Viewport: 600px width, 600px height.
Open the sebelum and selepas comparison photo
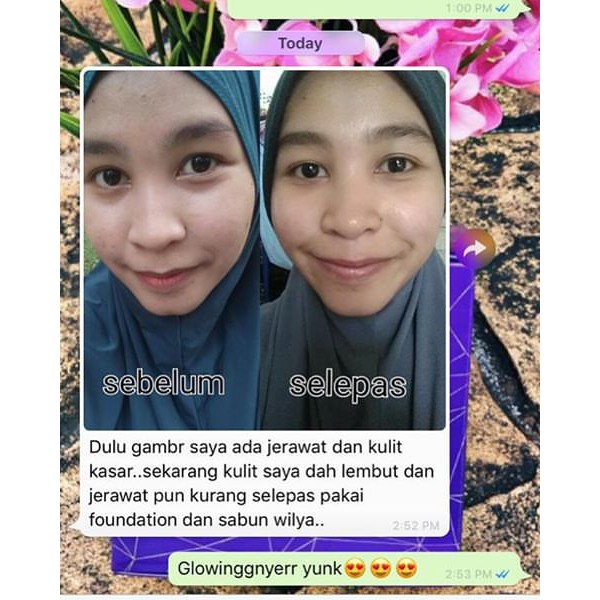[265, 250]
